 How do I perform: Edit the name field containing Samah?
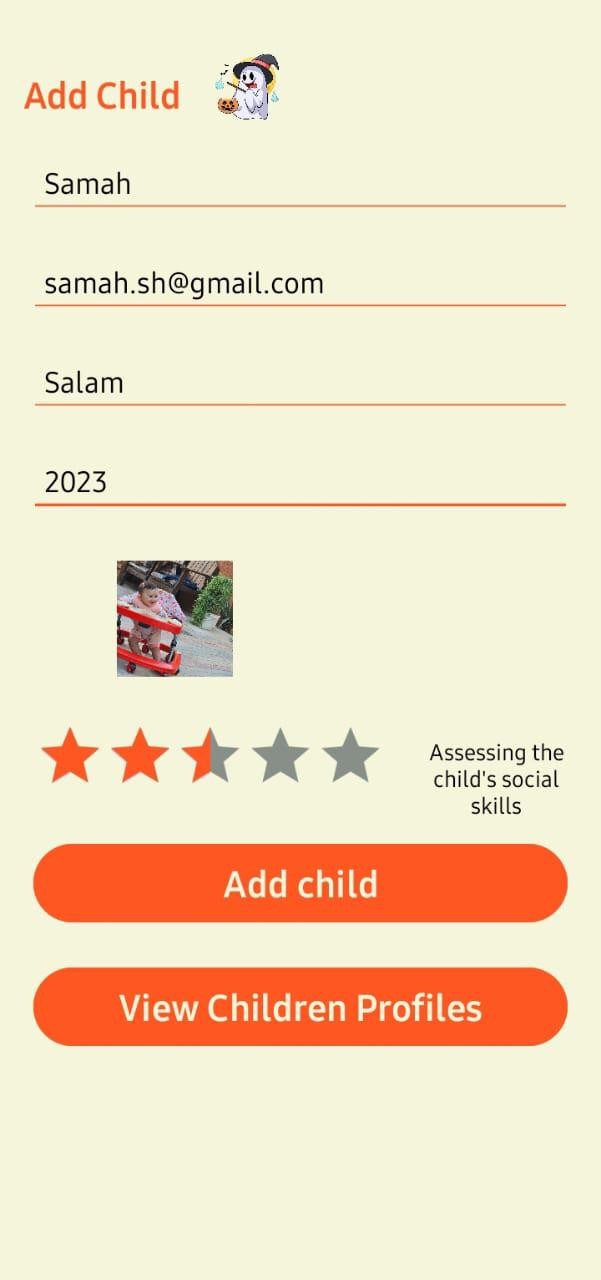coord(300,184)
